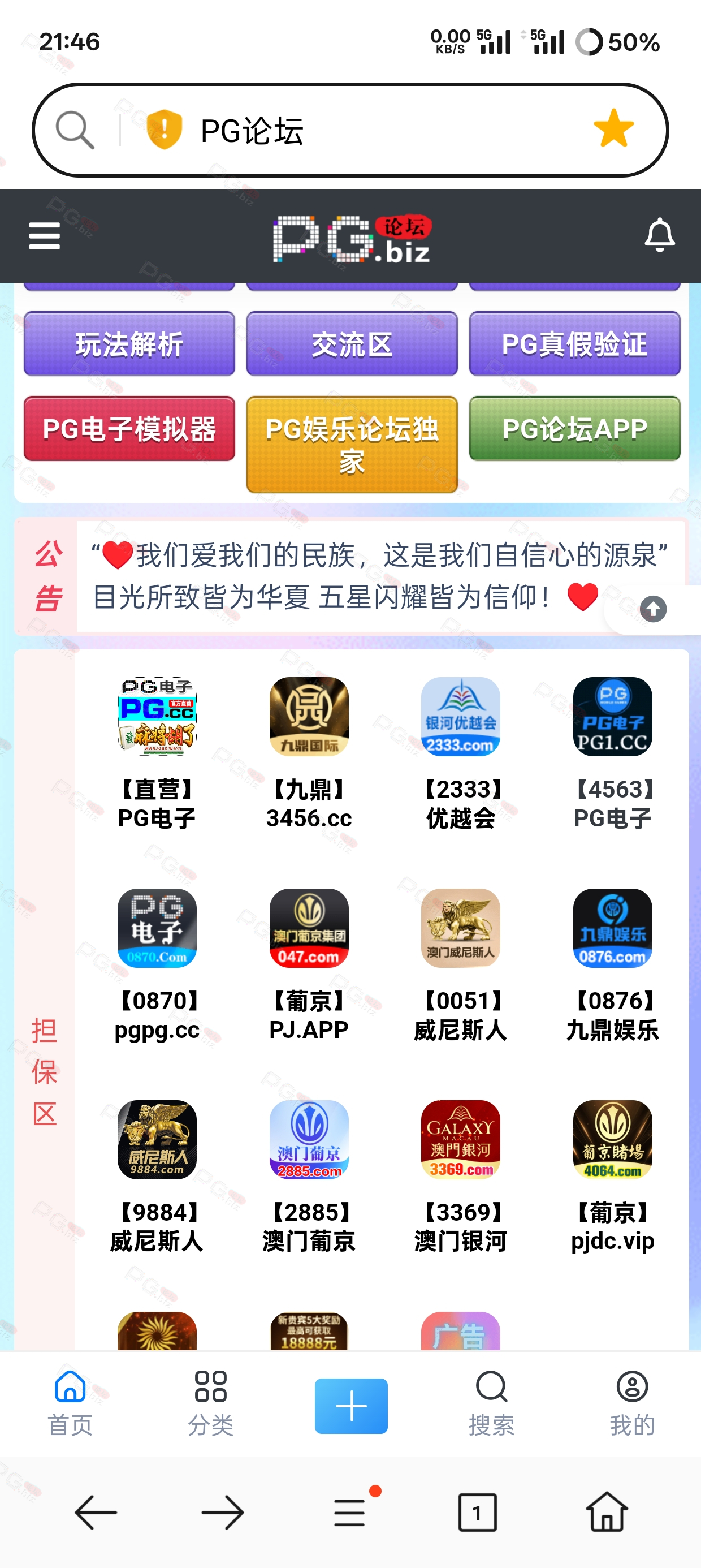This screenshot has width=701, height=1568.
Task: Open the 玩法解析 section
Action: (129, 344)
